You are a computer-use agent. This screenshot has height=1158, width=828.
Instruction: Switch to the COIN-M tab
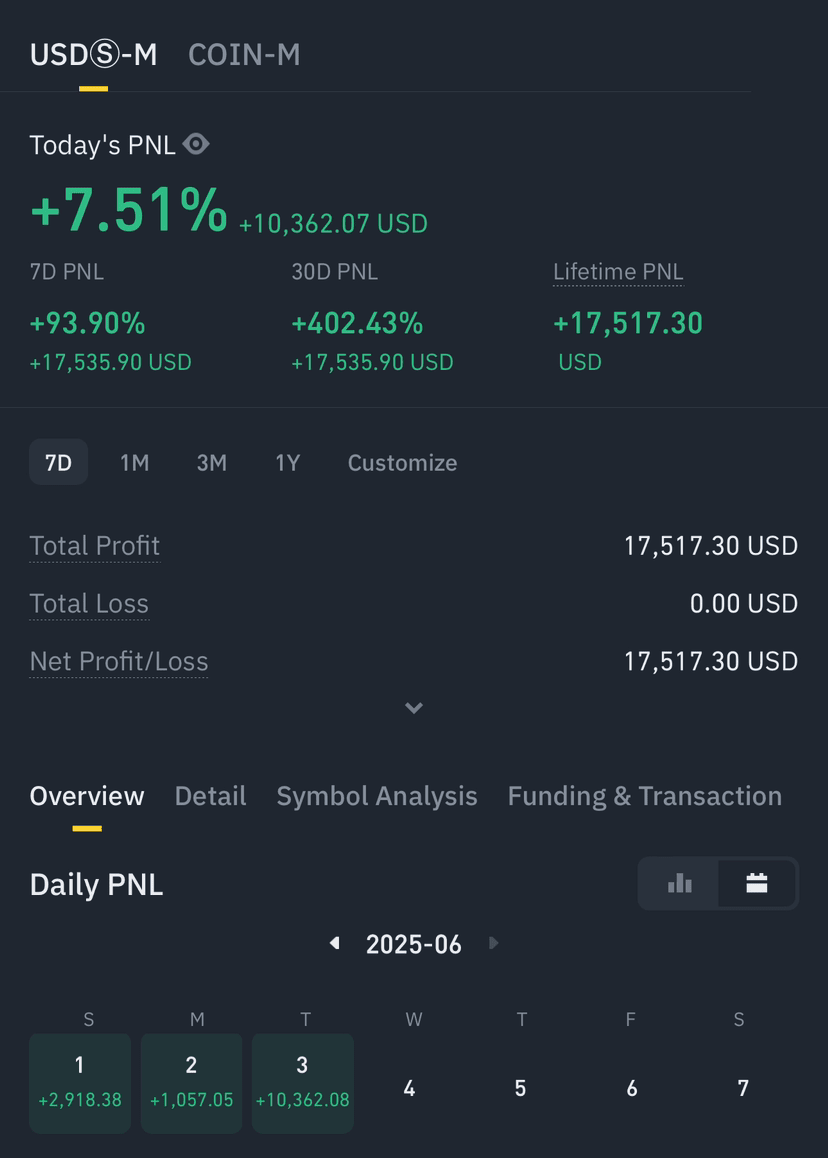pyautogui.click(x=244, y=55)
